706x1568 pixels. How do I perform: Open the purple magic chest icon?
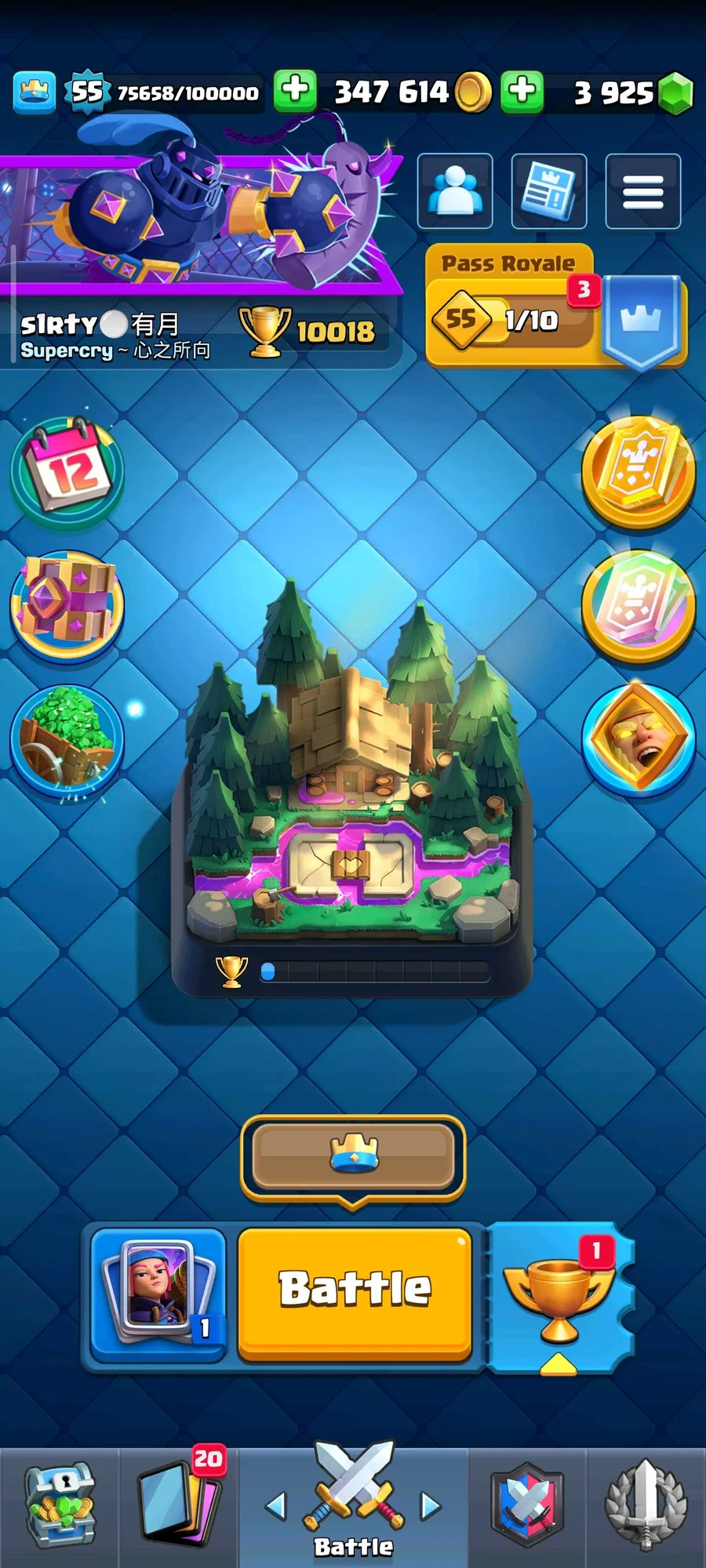67,604
